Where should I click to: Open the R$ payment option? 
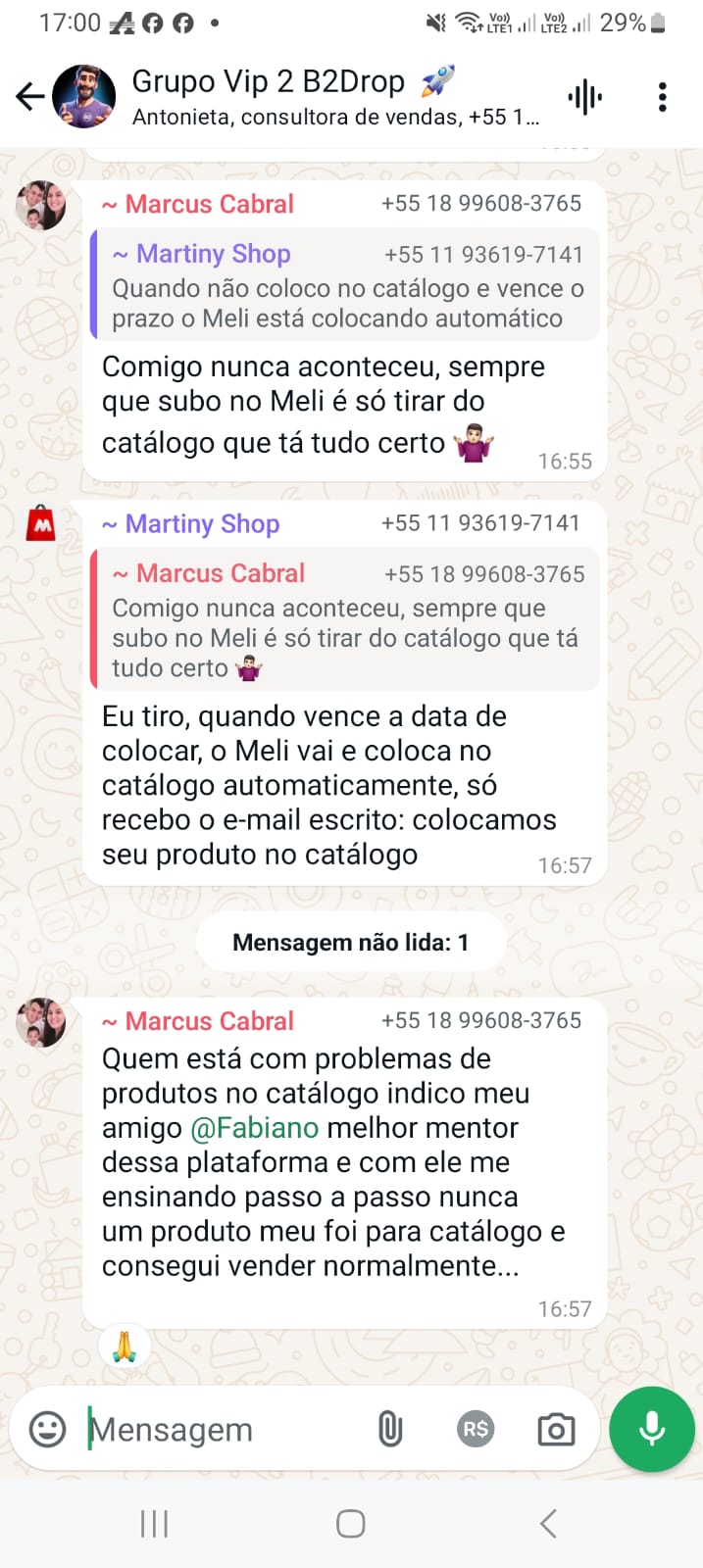point(476,1429)
